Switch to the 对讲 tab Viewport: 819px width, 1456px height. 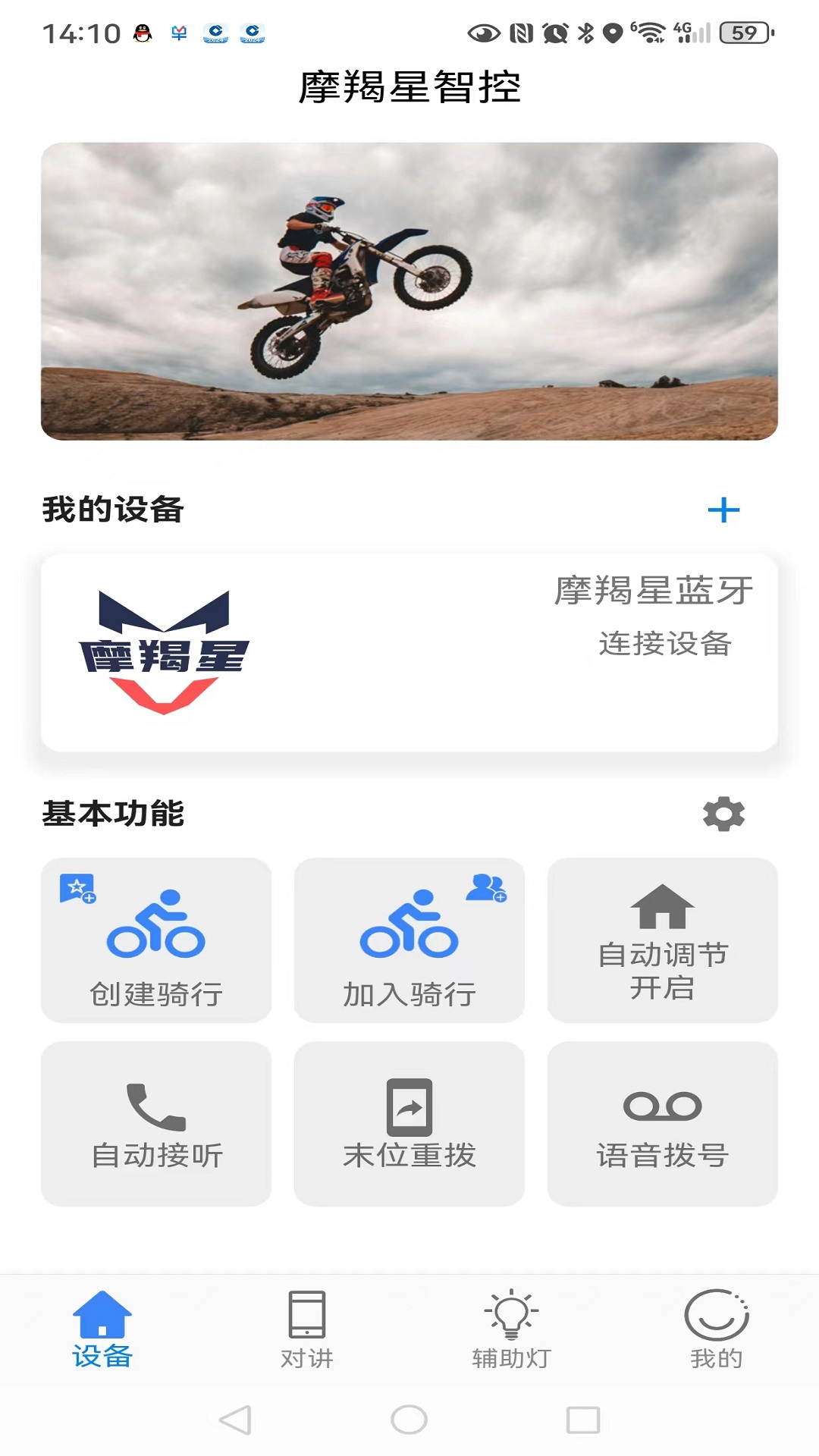pos(307,1329)
